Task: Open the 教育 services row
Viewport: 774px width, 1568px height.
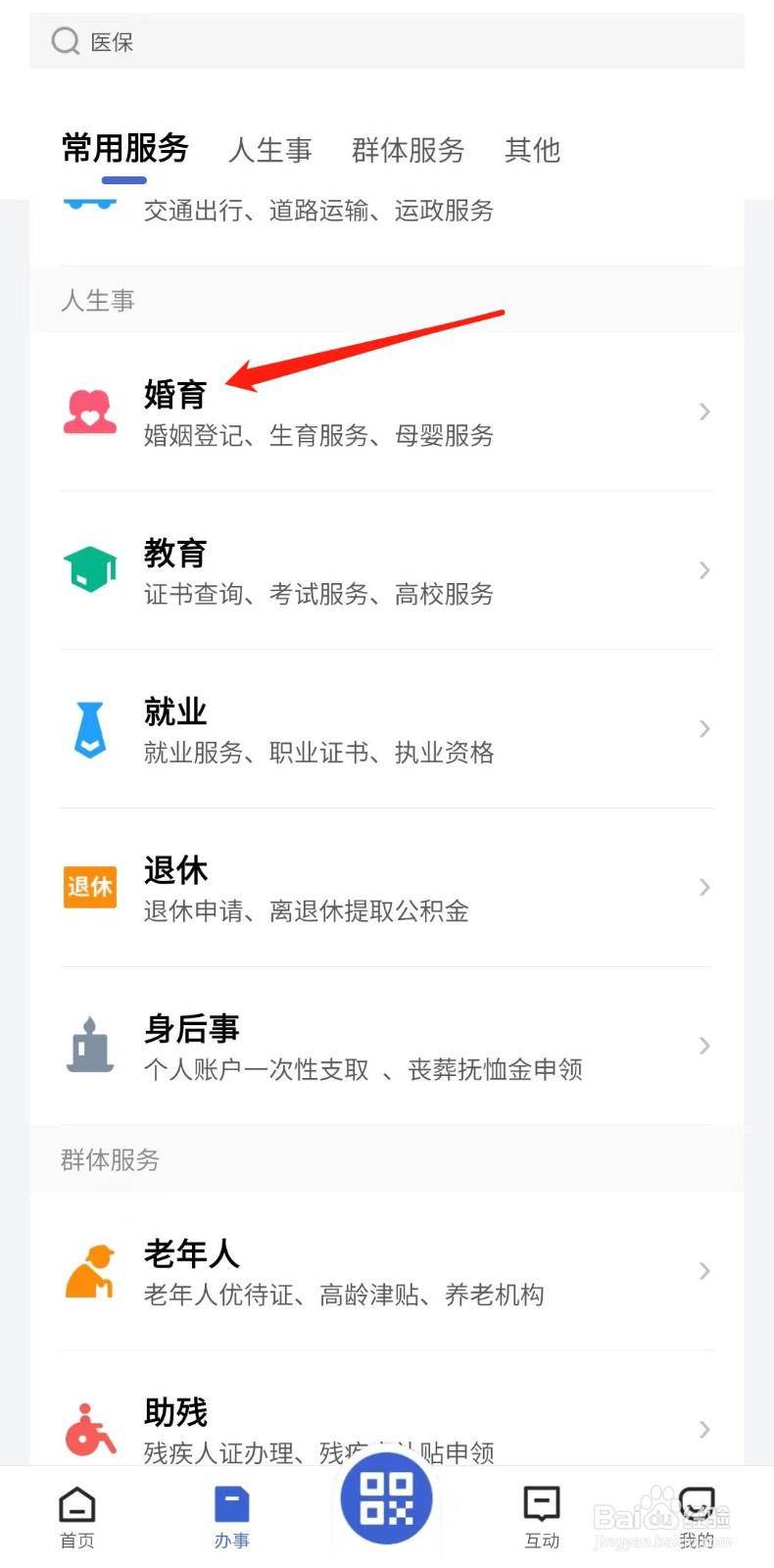Action: click(386, 570)
